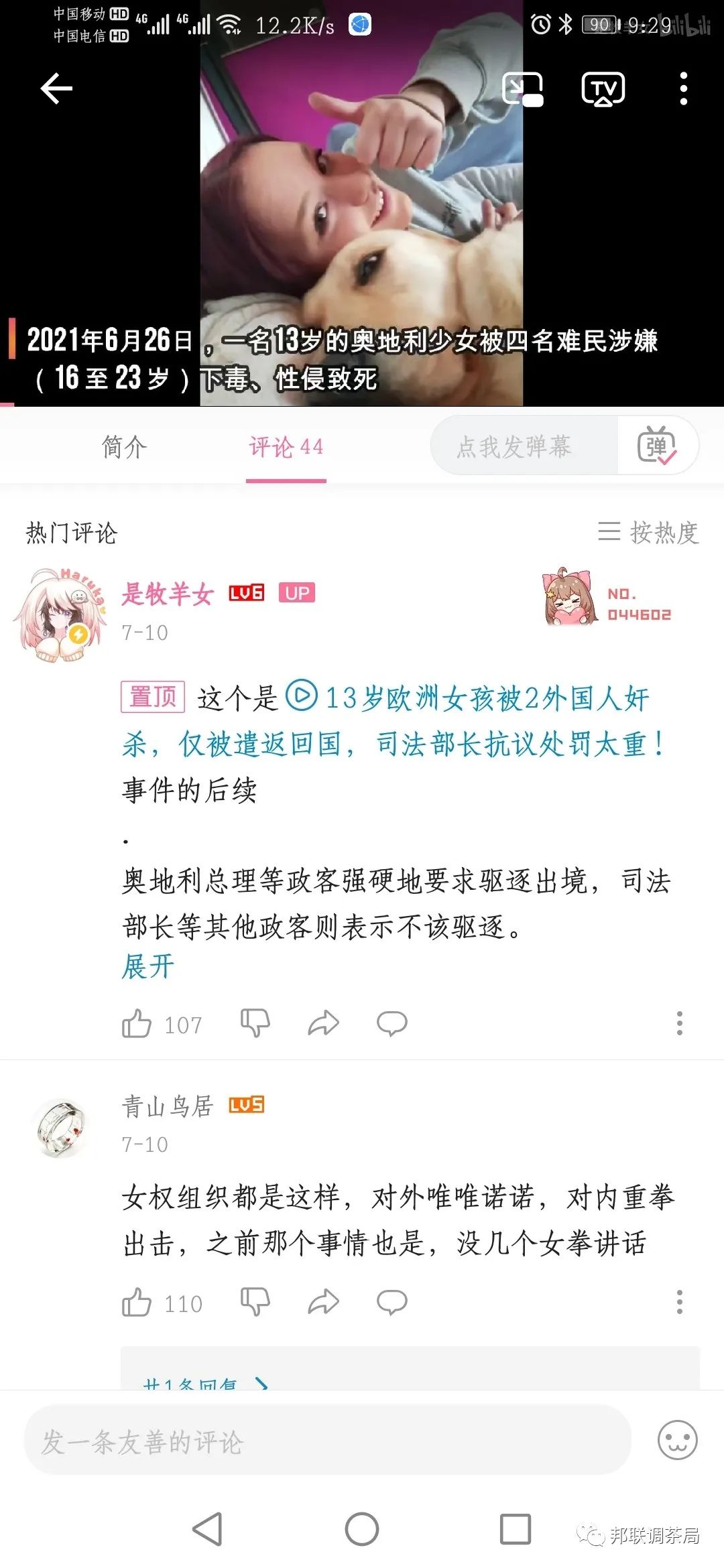This screenshot has height=1568, width=724.
Task: Go back from the video page
Action: [x=56, y=89]
